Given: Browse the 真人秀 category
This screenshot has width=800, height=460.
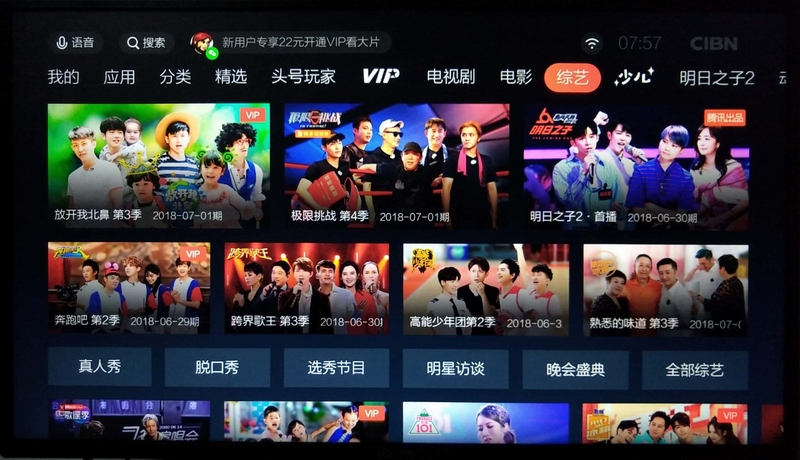Looking at the screenshot, I should pos(99,368).
